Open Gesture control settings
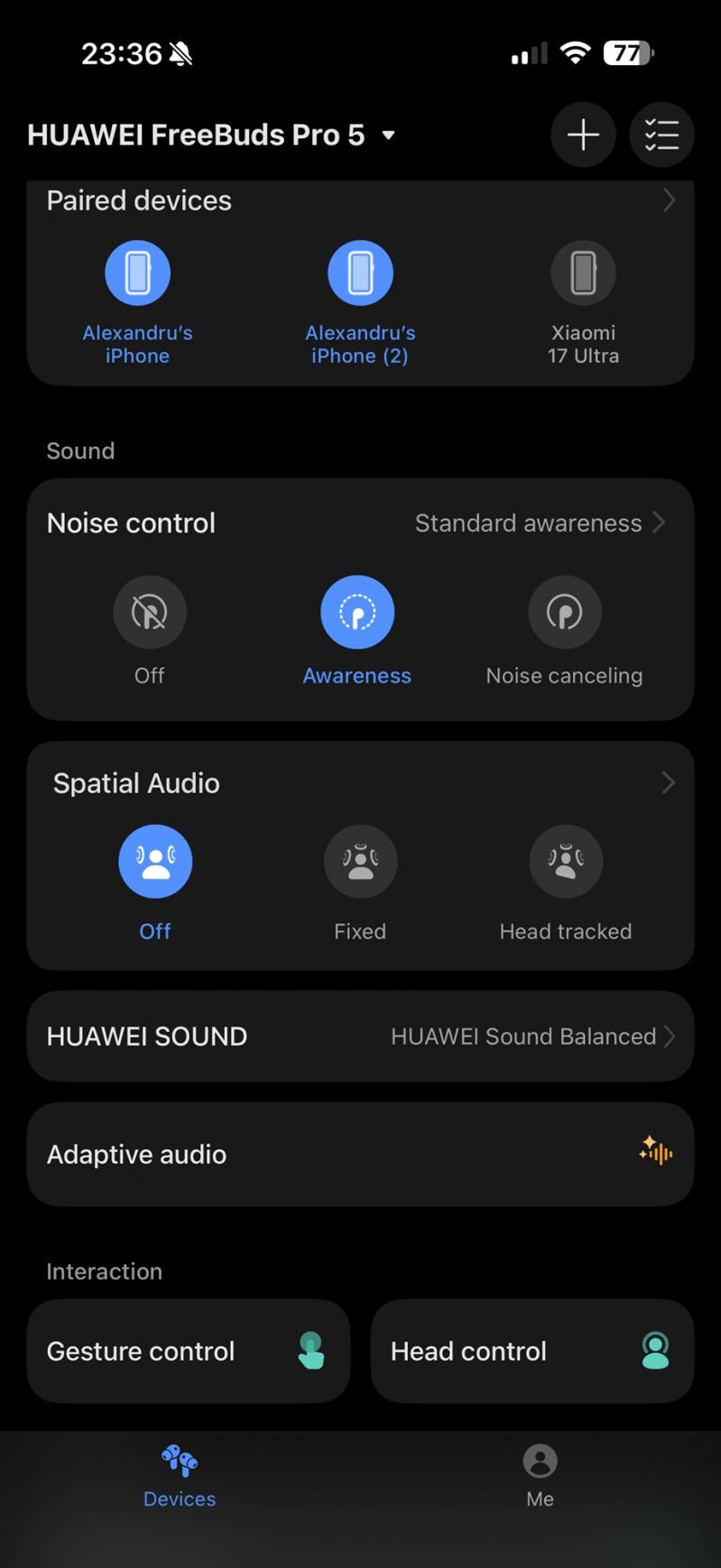Image resolution: width=721 pixels, height=1568 pixels. [188, 1350]
